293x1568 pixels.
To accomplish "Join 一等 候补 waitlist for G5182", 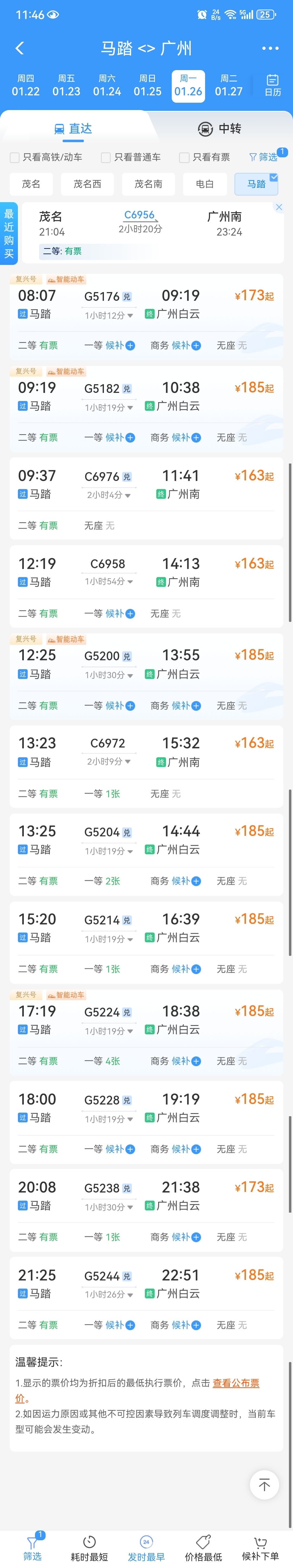I will pos(120,438).
